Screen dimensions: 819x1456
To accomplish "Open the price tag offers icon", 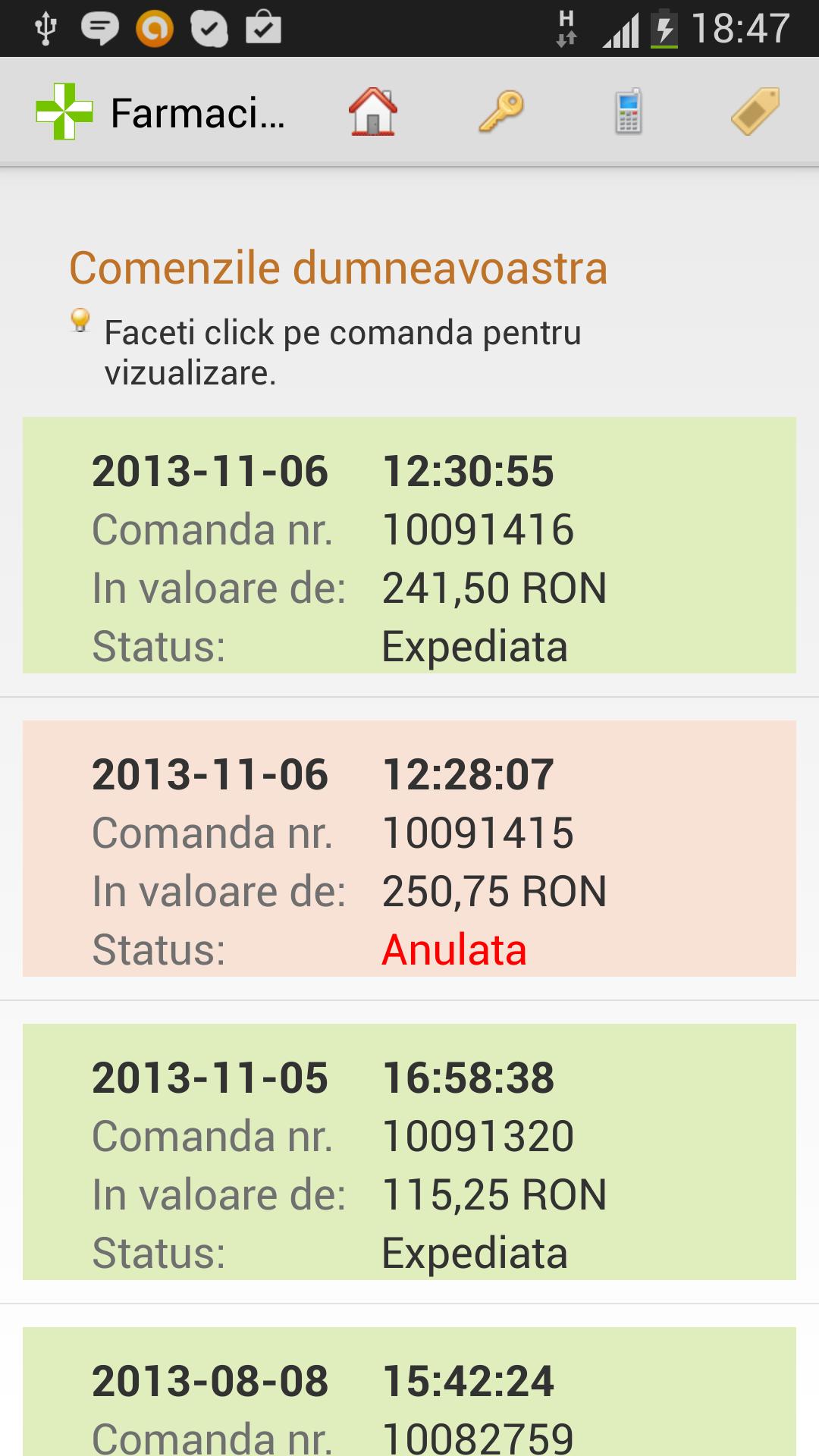I will pyautogui.click(x=755, y=112).
